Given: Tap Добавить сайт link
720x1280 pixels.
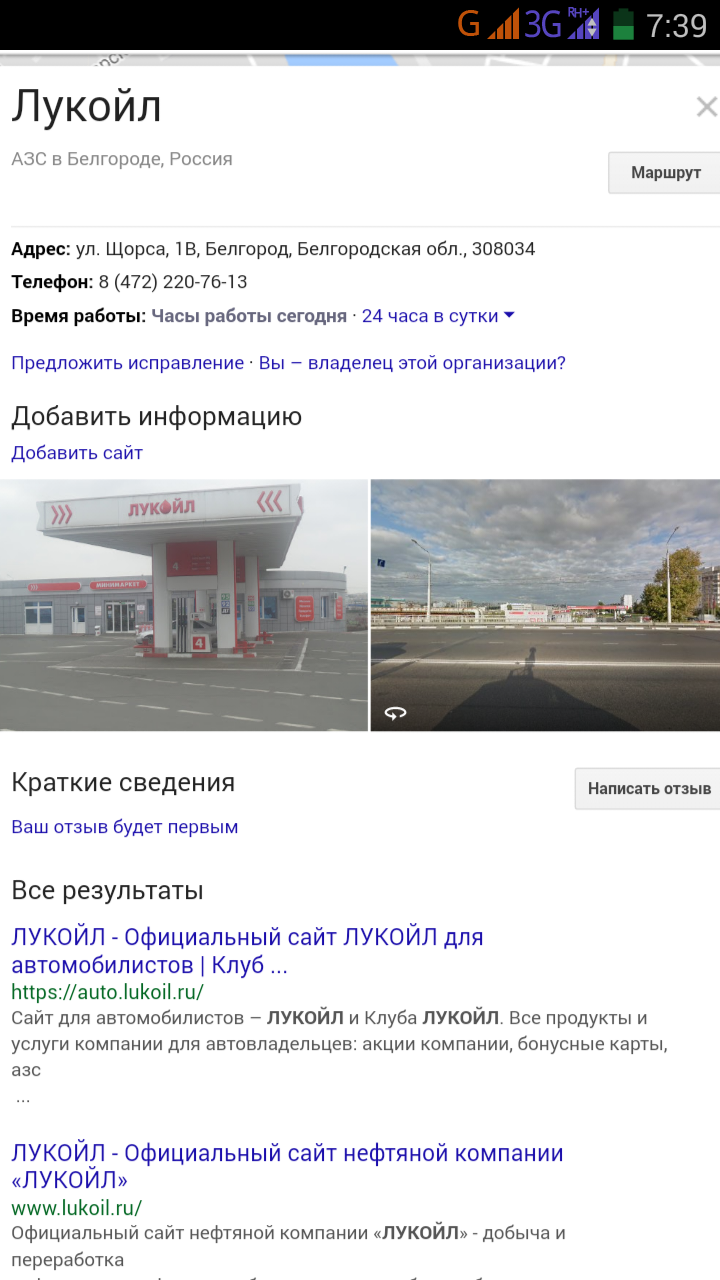Looking at the screenshot, I should [x=77, y=453].
